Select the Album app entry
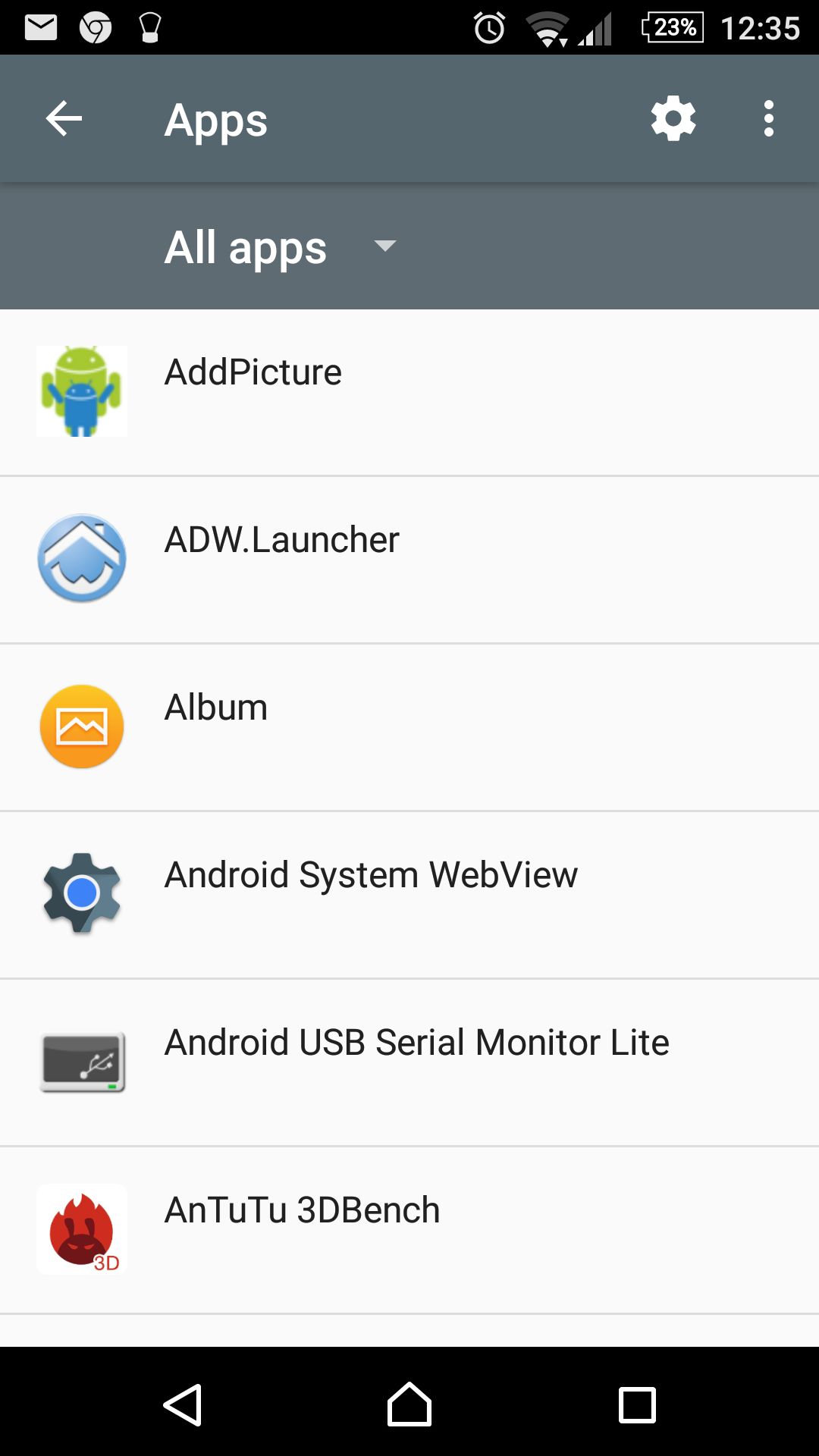The width and height of the screenshot is (819, 1456). tap(409, 727)
